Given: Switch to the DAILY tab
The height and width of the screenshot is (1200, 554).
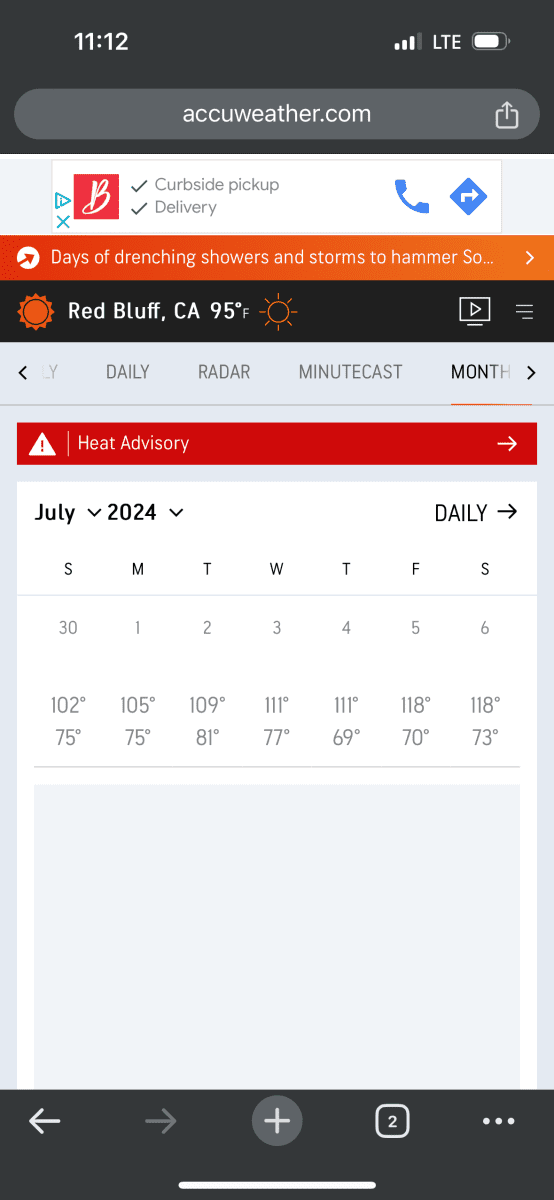Looking at the screenshot, I should point(128,372).
